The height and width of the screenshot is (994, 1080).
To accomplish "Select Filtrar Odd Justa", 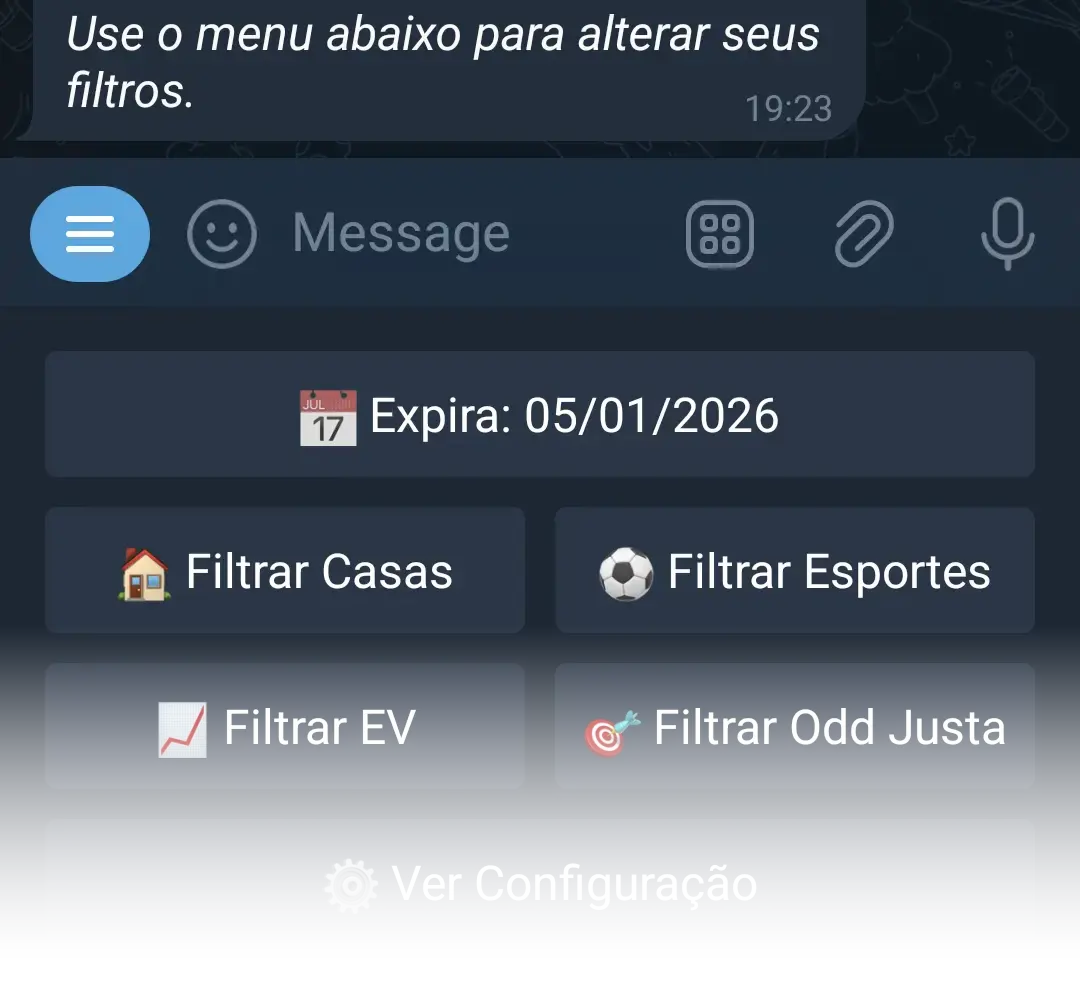I will pyautogui.click(x=795, y=727).
